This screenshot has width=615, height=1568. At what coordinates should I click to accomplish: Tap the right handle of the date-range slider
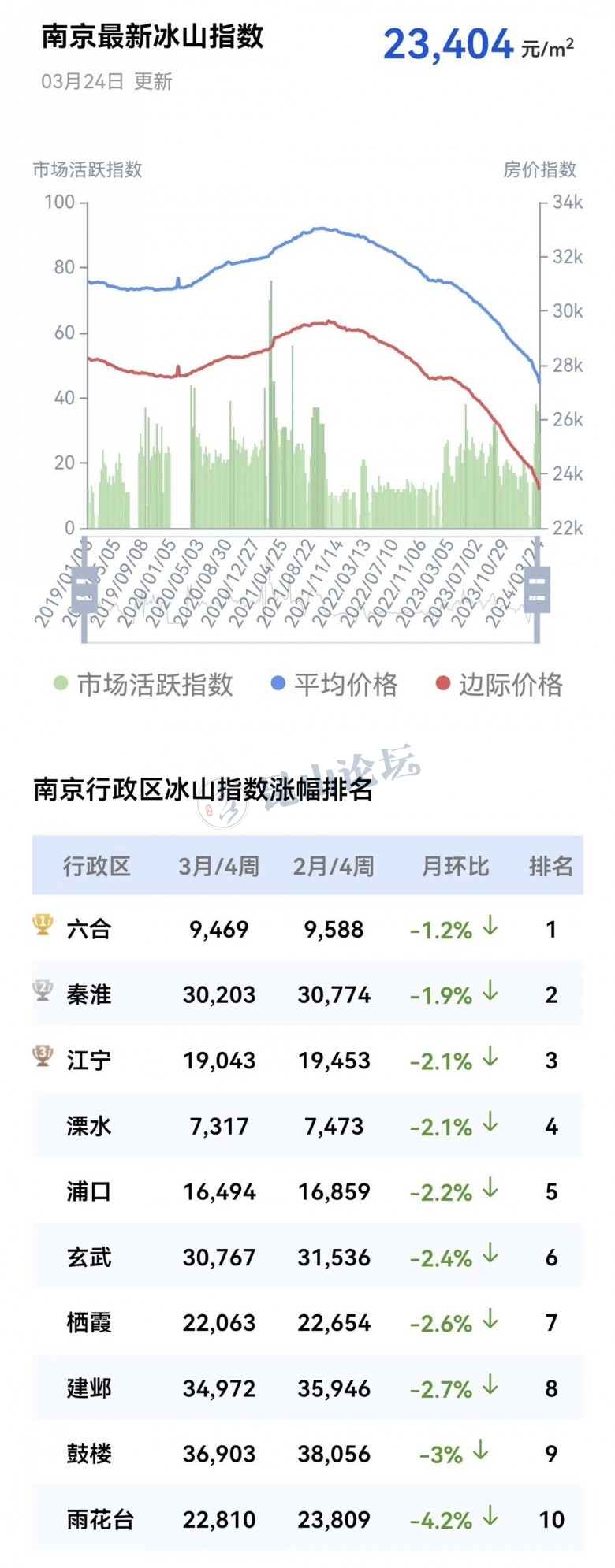[x=537, y=590]
